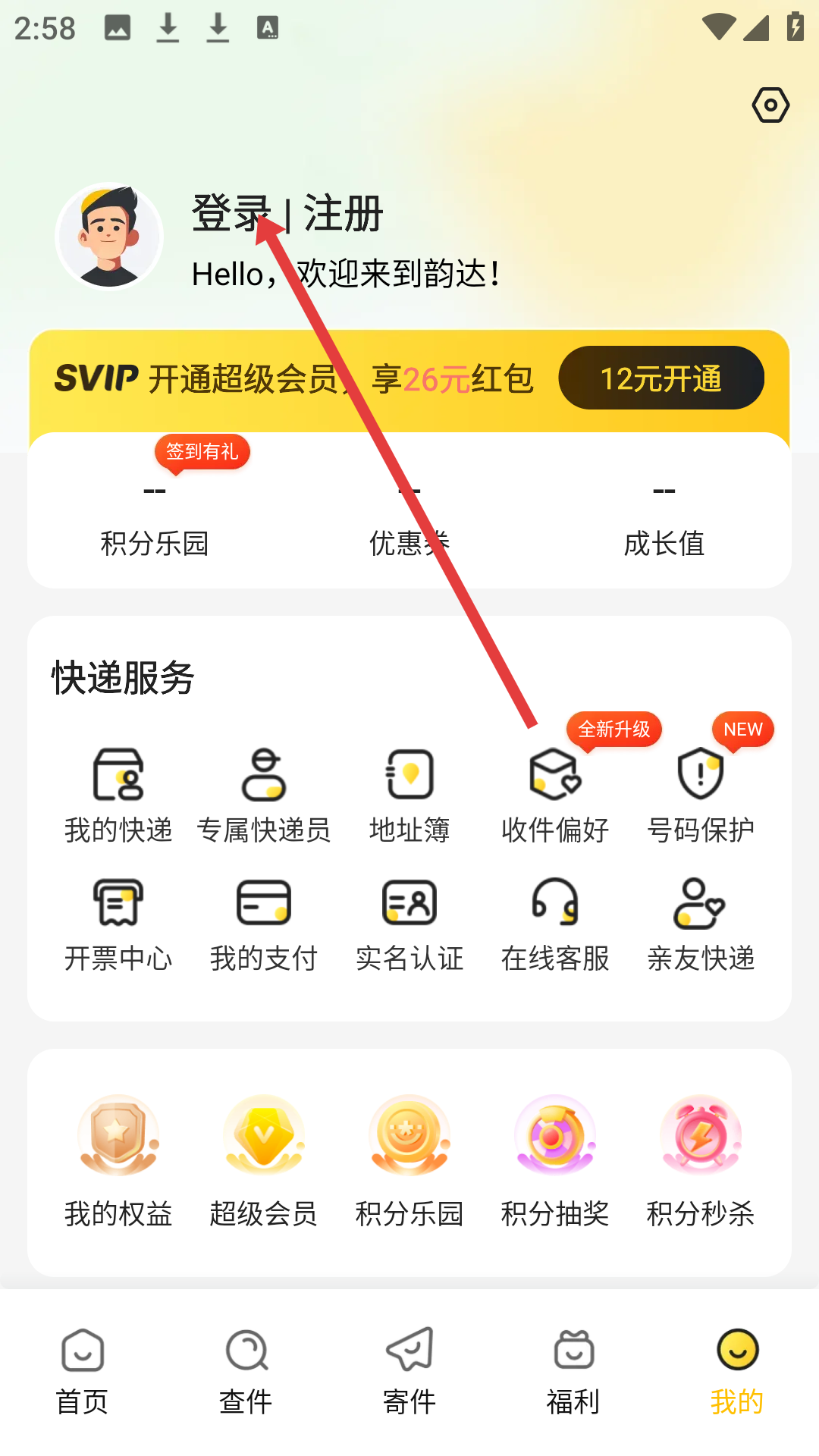
Task: Open 我的支付
Action: 263,925
